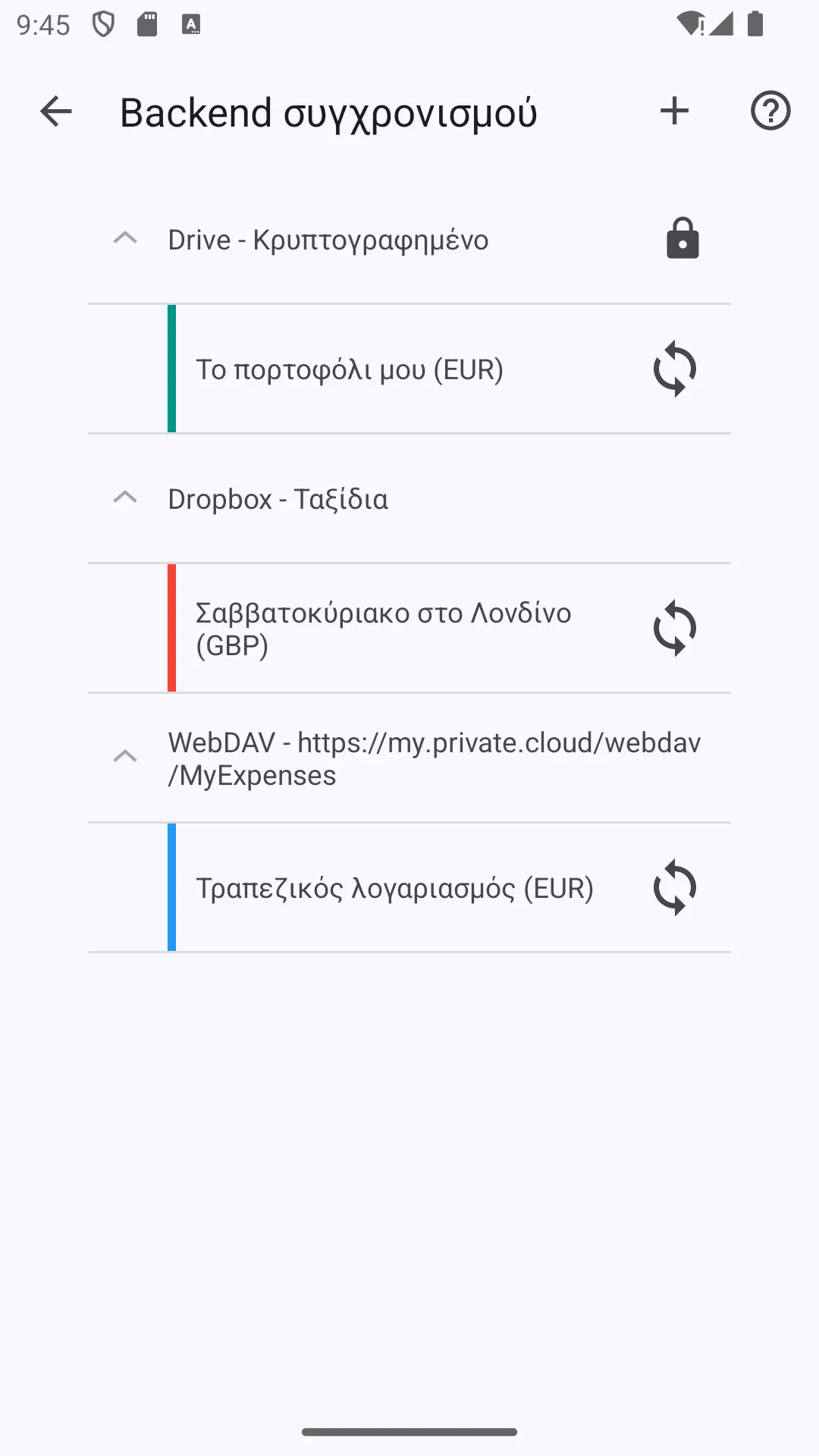Sync the Τραπεζικός λογαριασμός account

pyautogui.click(x=675, y=888)
